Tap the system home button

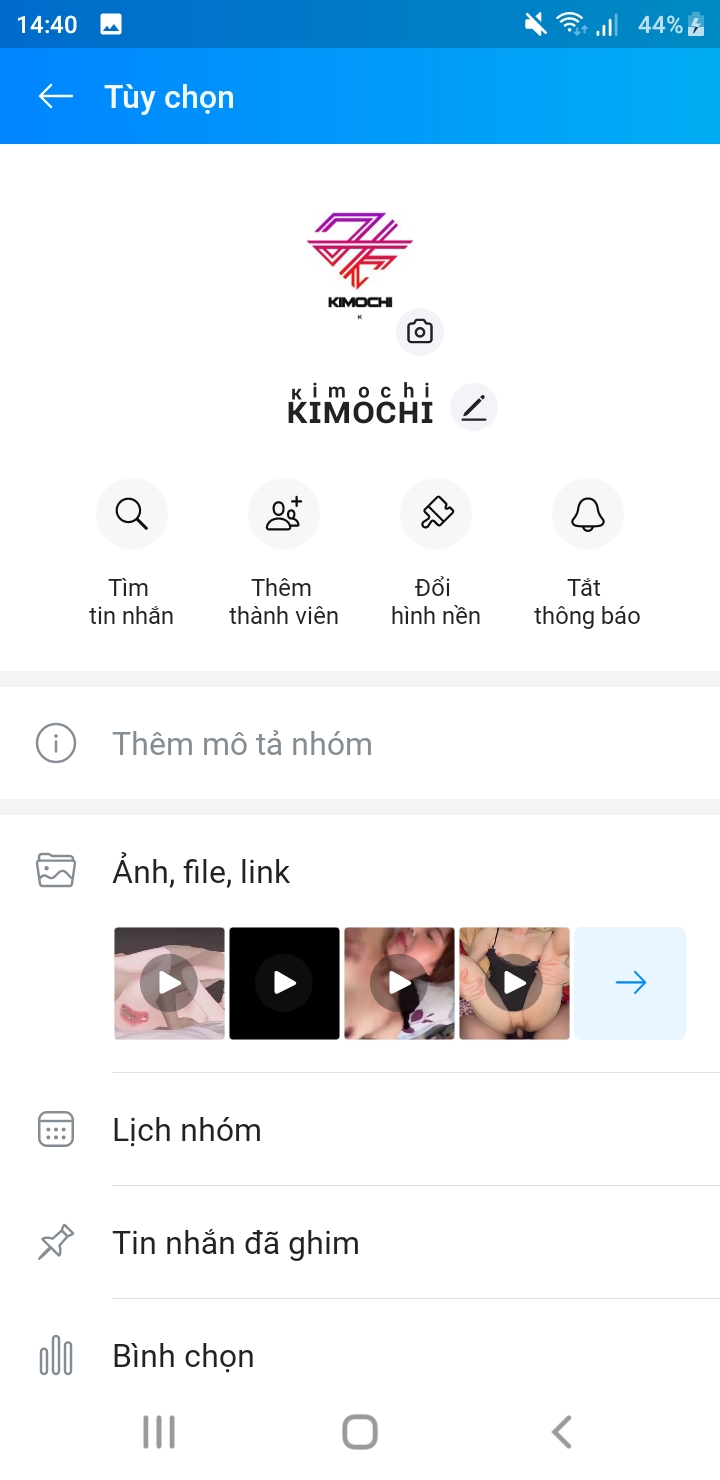(360, 1432)
